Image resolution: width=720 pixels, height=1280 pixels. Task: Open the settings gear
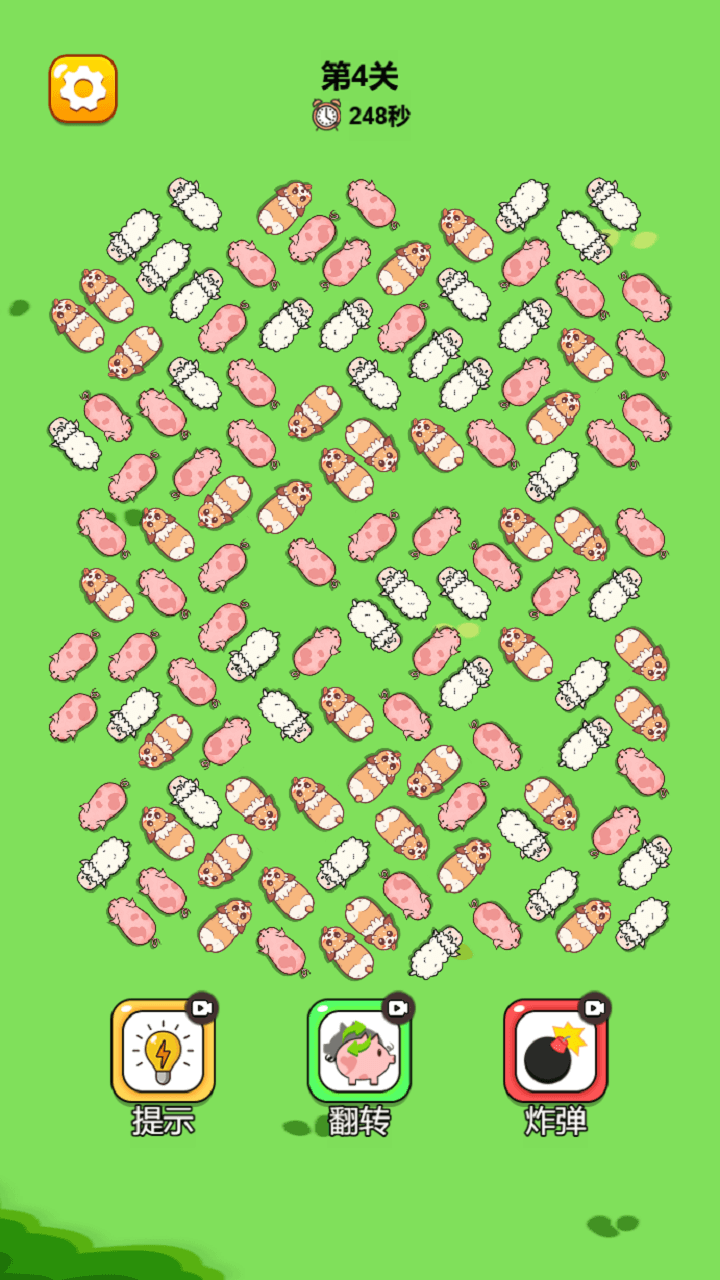click(x=83, y=89)
